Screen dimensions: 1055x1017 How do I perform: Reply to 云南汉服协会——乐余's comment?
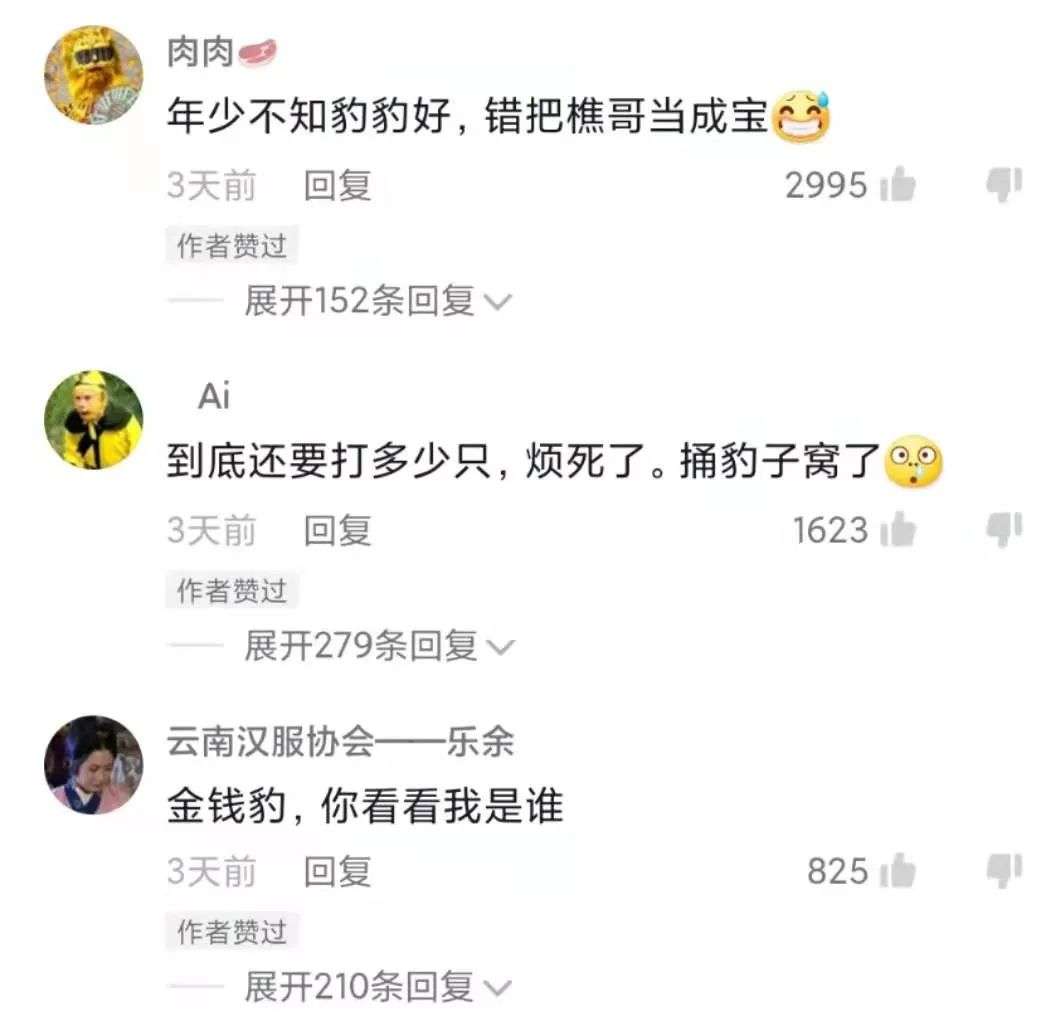337,872
